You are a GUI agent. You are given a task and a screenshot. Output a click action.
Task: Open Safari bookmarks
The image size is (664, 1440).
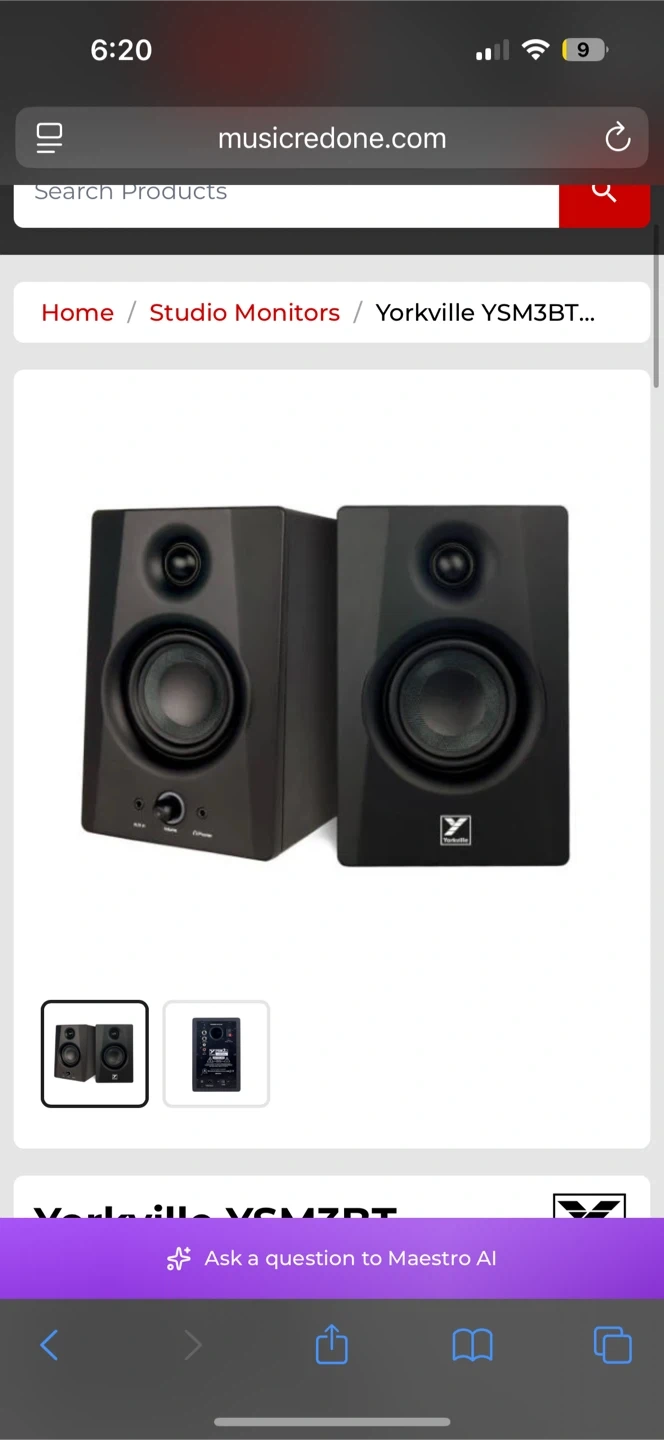[472, 1345]
